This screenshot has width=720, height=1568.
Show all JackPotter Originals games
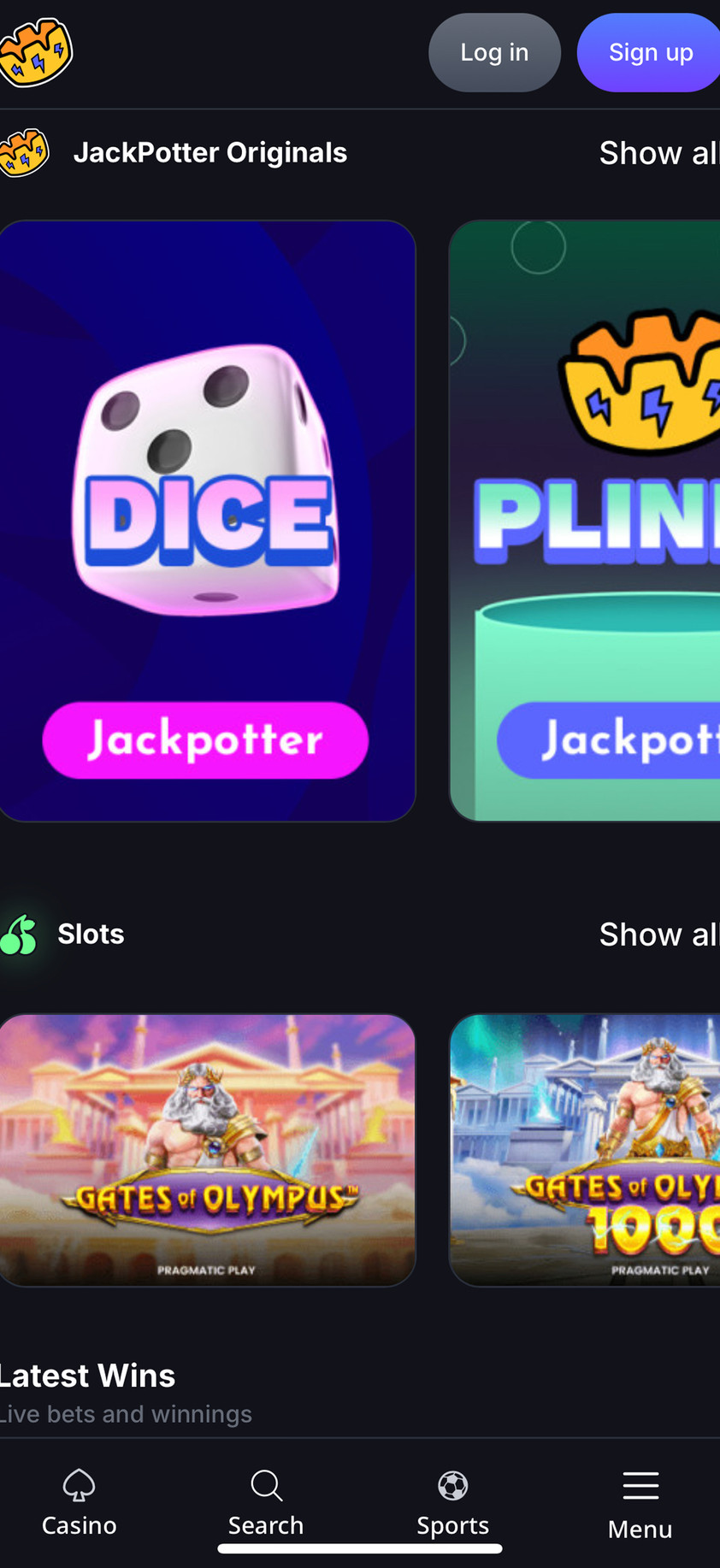(658, 153)
